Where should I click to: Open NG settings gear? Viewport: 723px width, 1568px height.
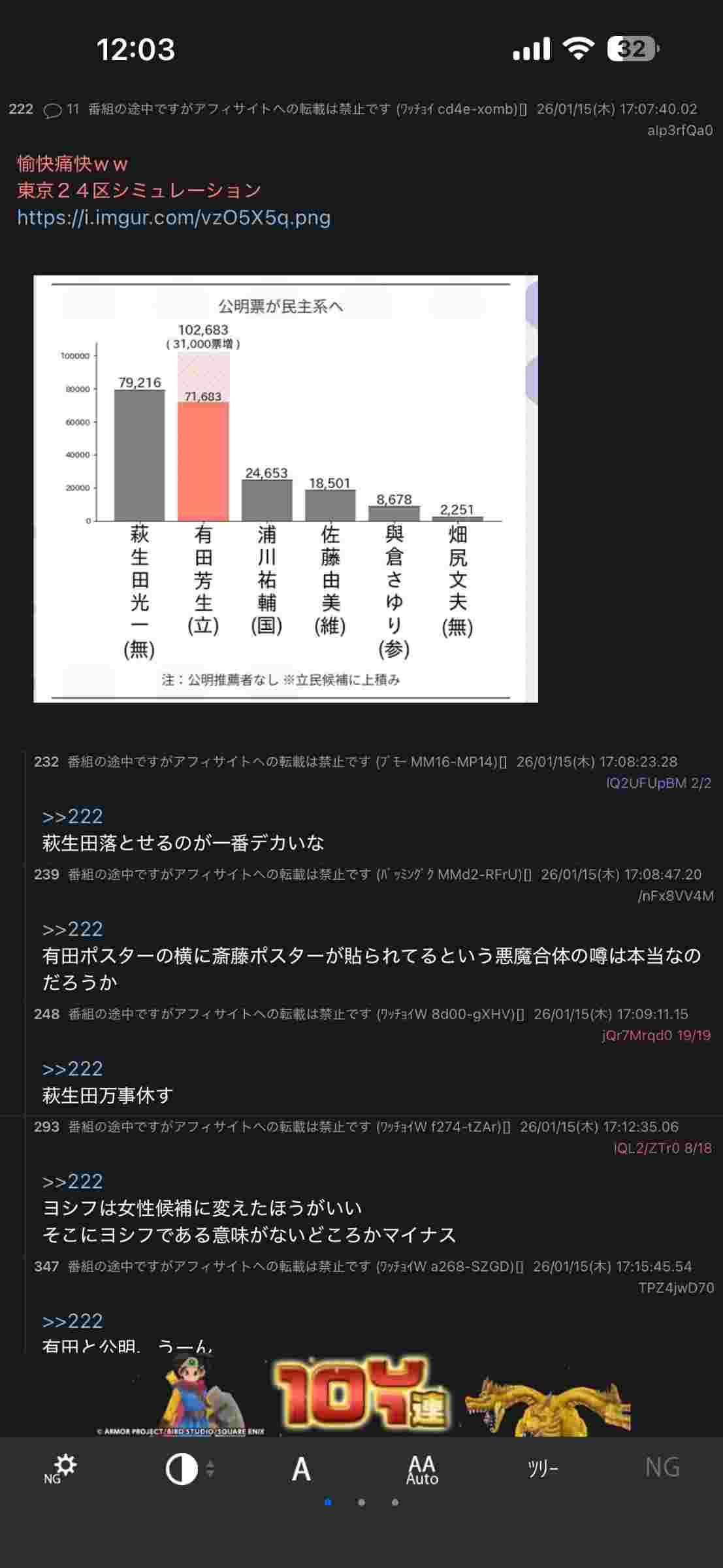pyautogui.click(x=61, y=1468)
